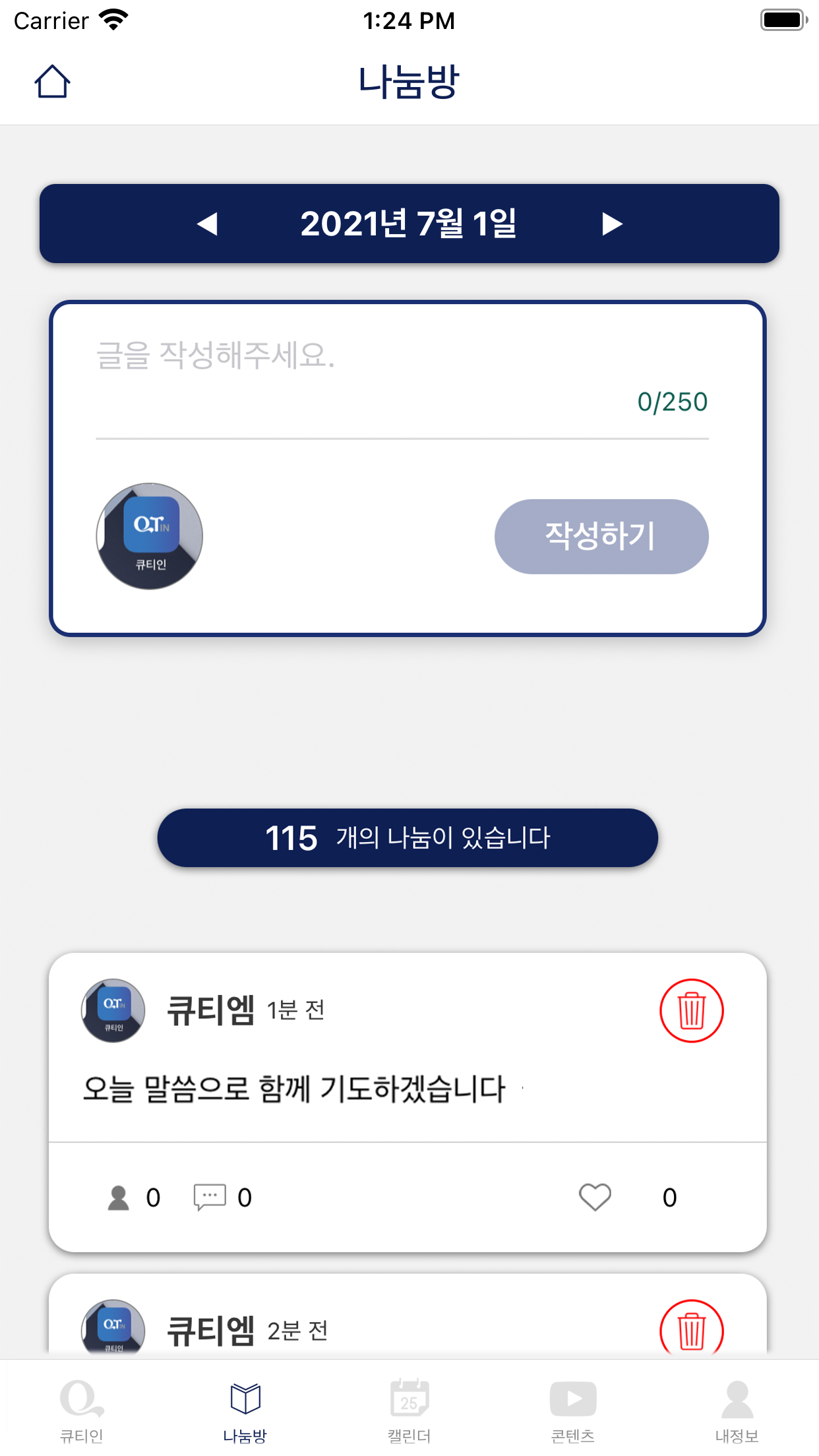Viewport: 819px width, 1456px height.
Task: Like the first post with the heart icon
Action: (594, 1197)
